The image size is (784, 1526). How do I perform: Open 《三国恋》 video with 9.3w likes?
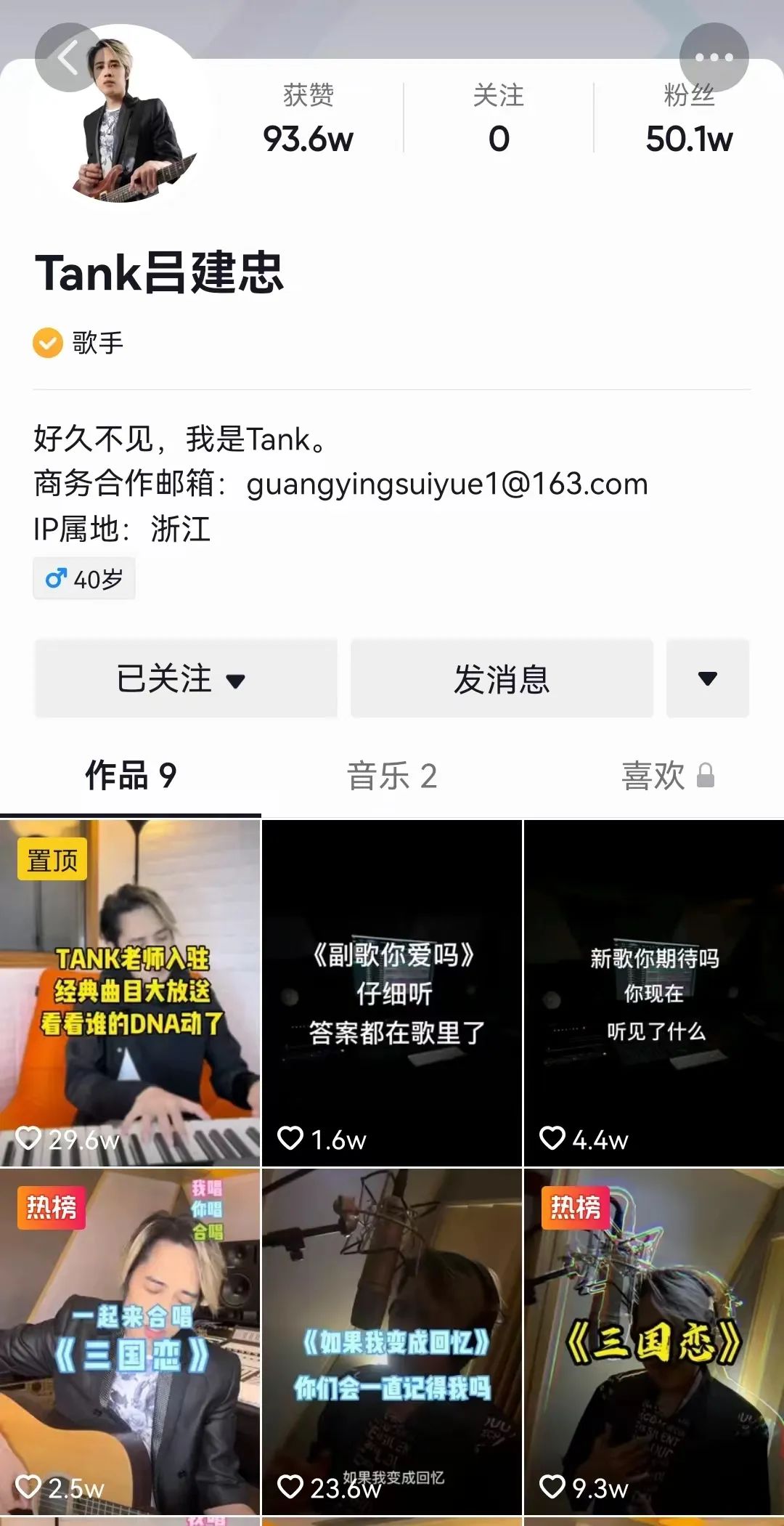click(653, 1341)
